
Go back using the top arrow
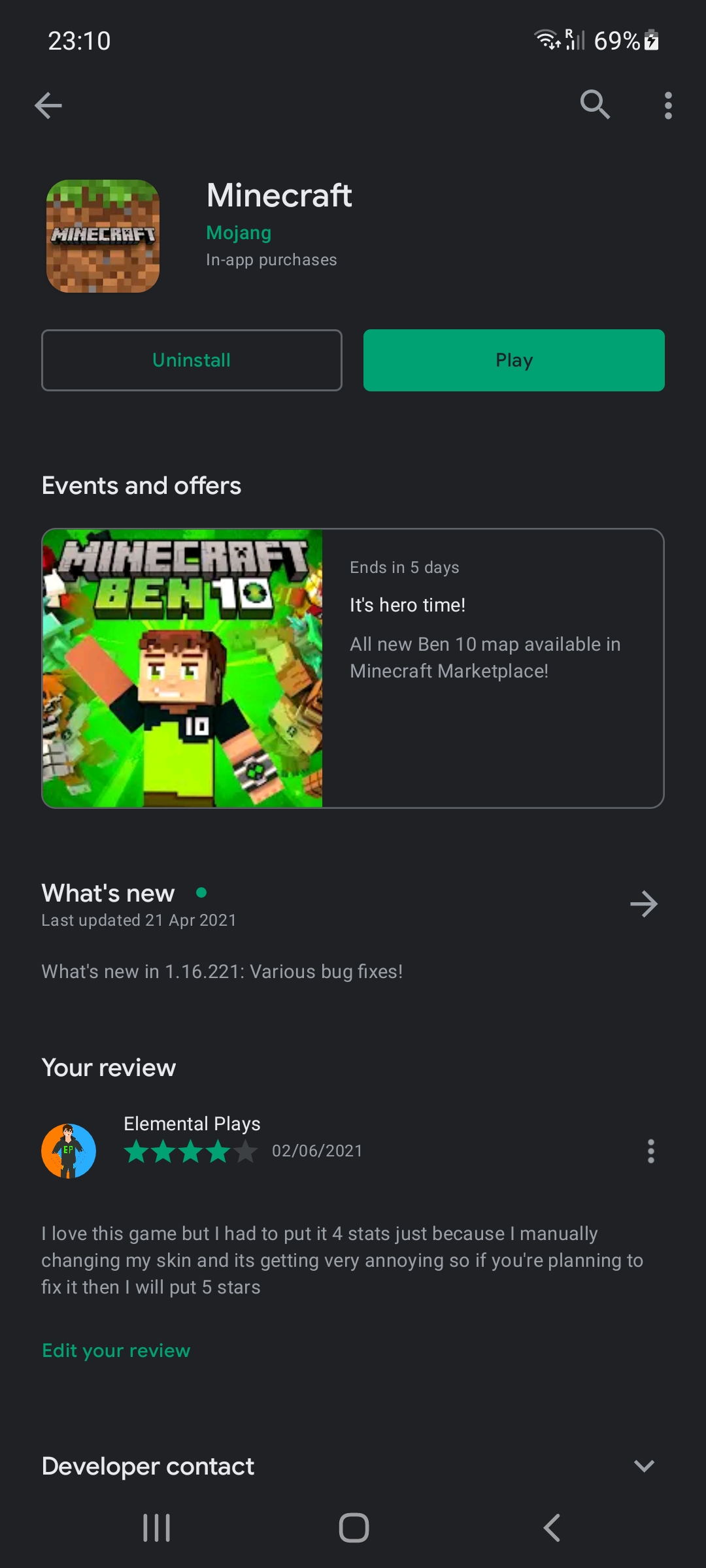48,105
